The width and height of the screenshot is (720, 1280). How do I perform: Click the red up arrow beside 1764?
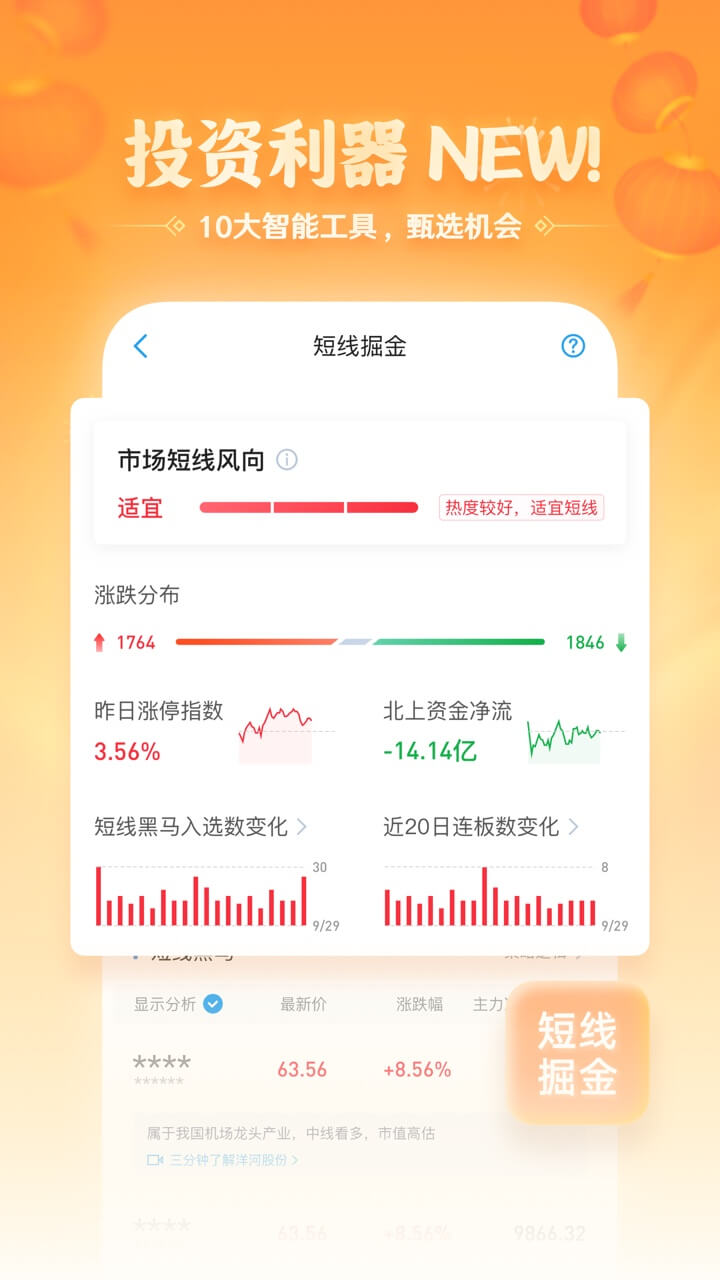point(100,642)
